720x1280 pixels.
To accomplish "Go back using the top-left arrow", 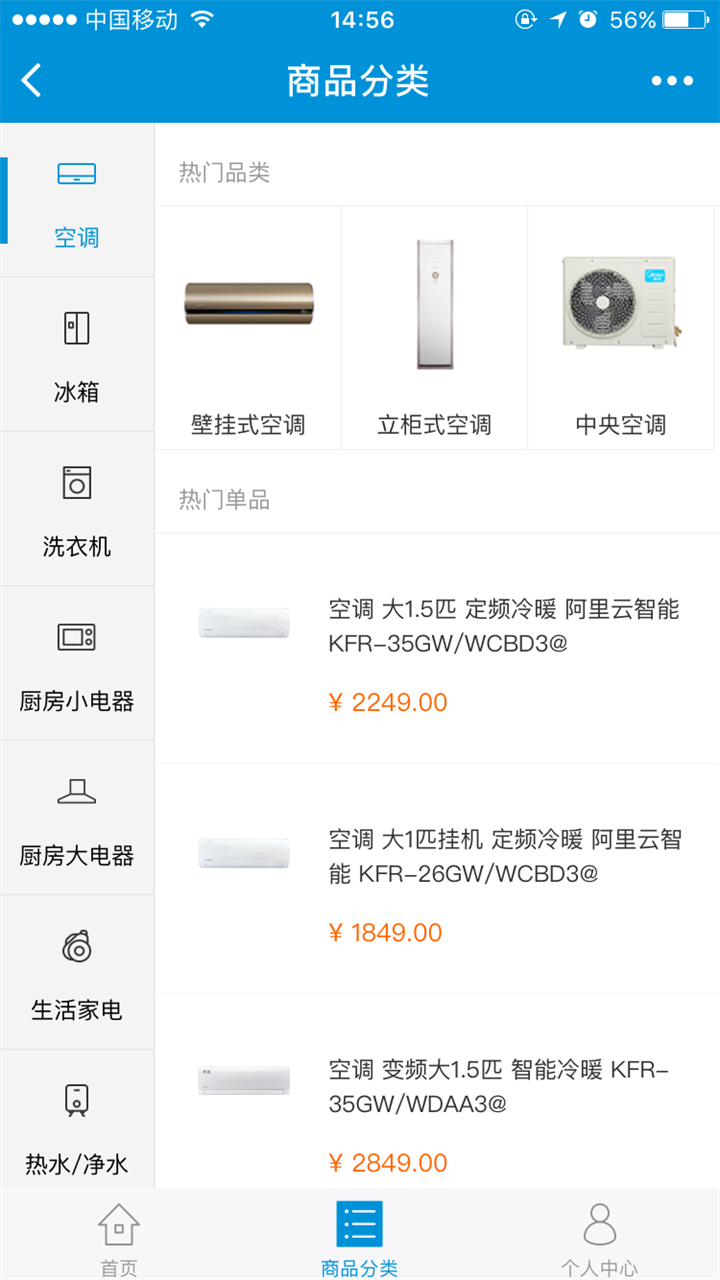I will tap(32, 81).
